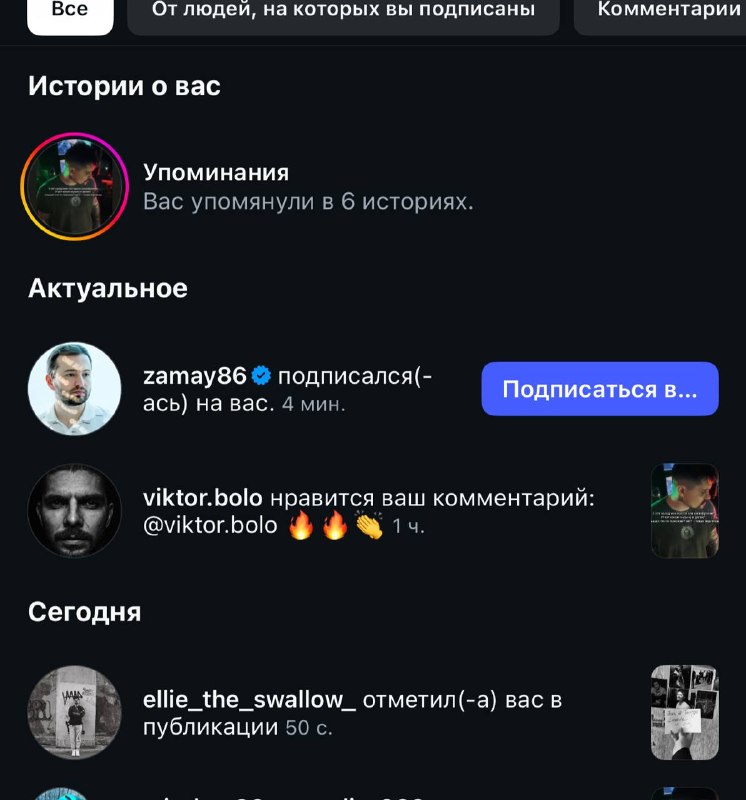Screen dimensions: 746x800
Task: Follow zamay86 back with Подписаться button
Action: [x=600, y=389]
